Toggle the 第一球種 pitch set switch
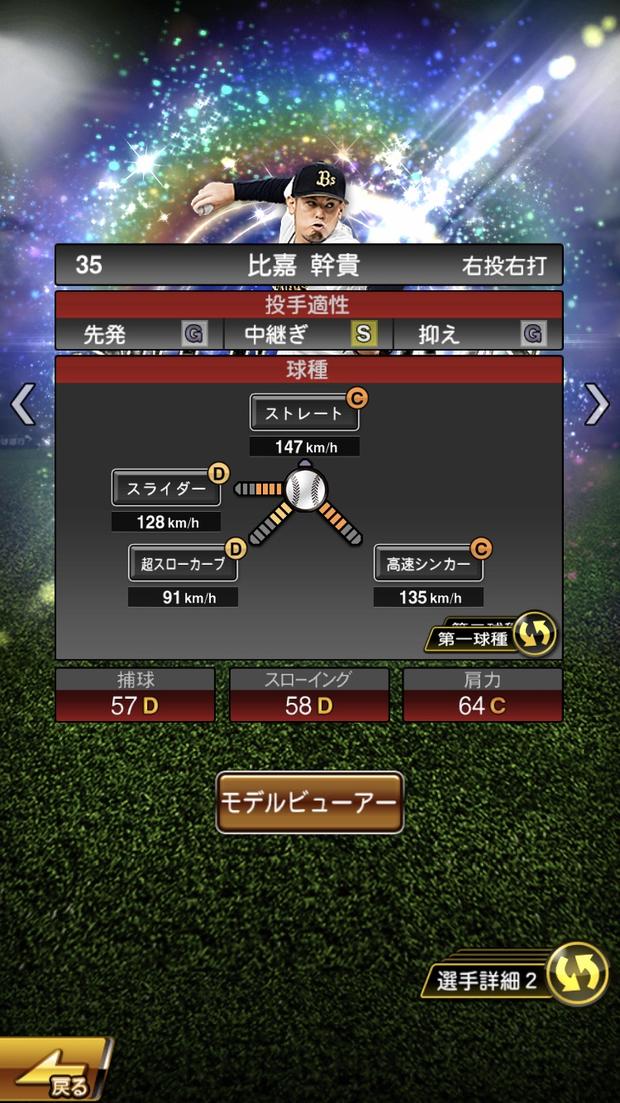The height and width of the screenshot is (1103, 620). coord(534,633)
